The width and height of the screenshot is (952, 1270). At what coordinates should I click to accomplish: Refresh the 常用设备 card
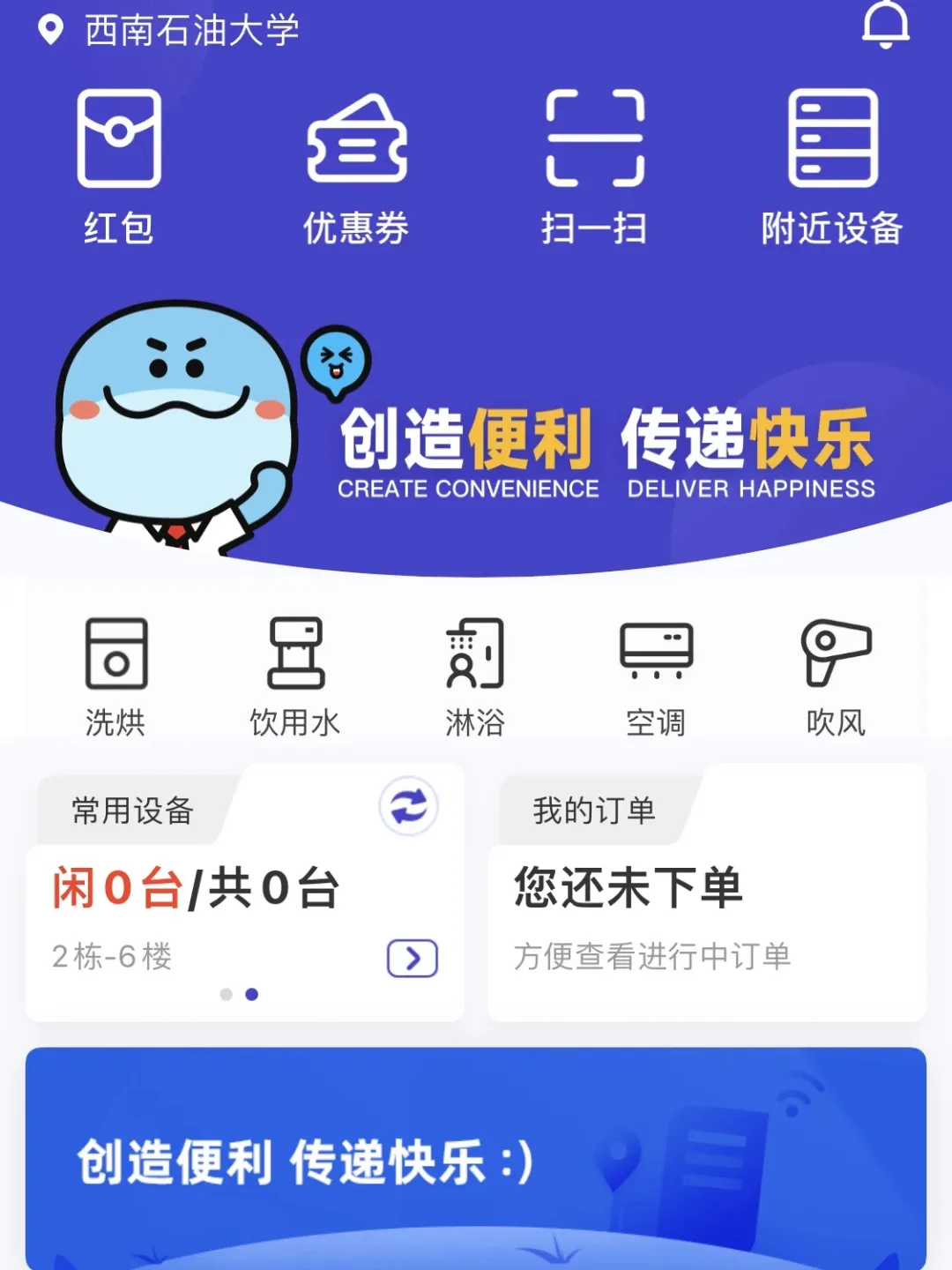(408, 806)
